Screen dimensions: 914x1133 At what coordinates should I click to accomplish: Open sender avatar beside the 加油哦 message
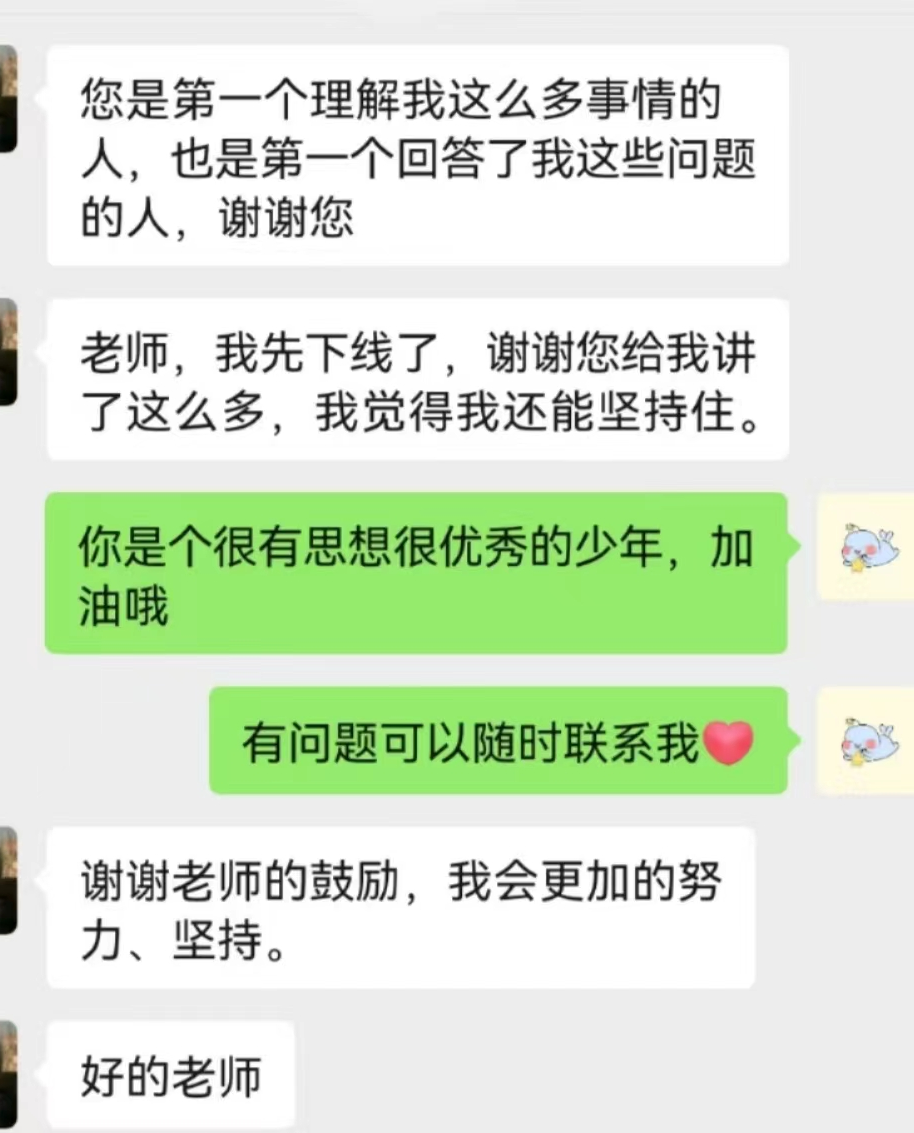click(x=867, y=547)
